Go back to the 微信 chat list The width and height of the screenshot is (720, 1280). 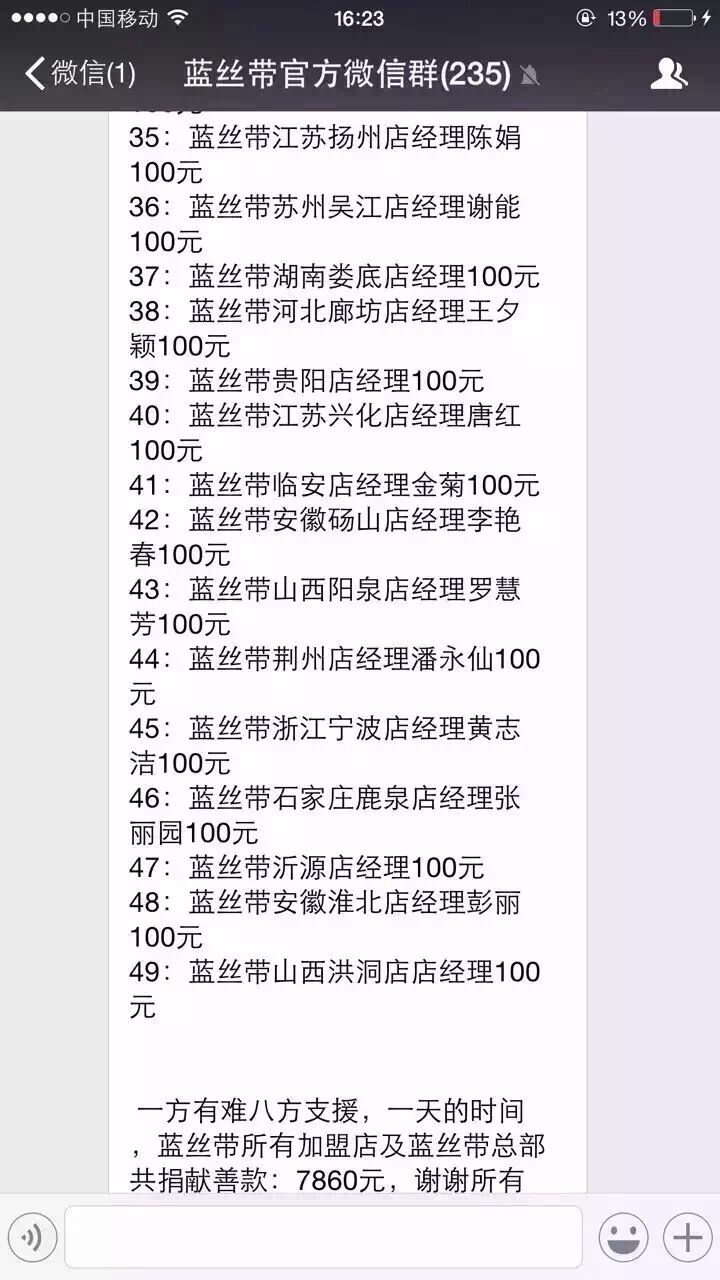click(78, 74)
